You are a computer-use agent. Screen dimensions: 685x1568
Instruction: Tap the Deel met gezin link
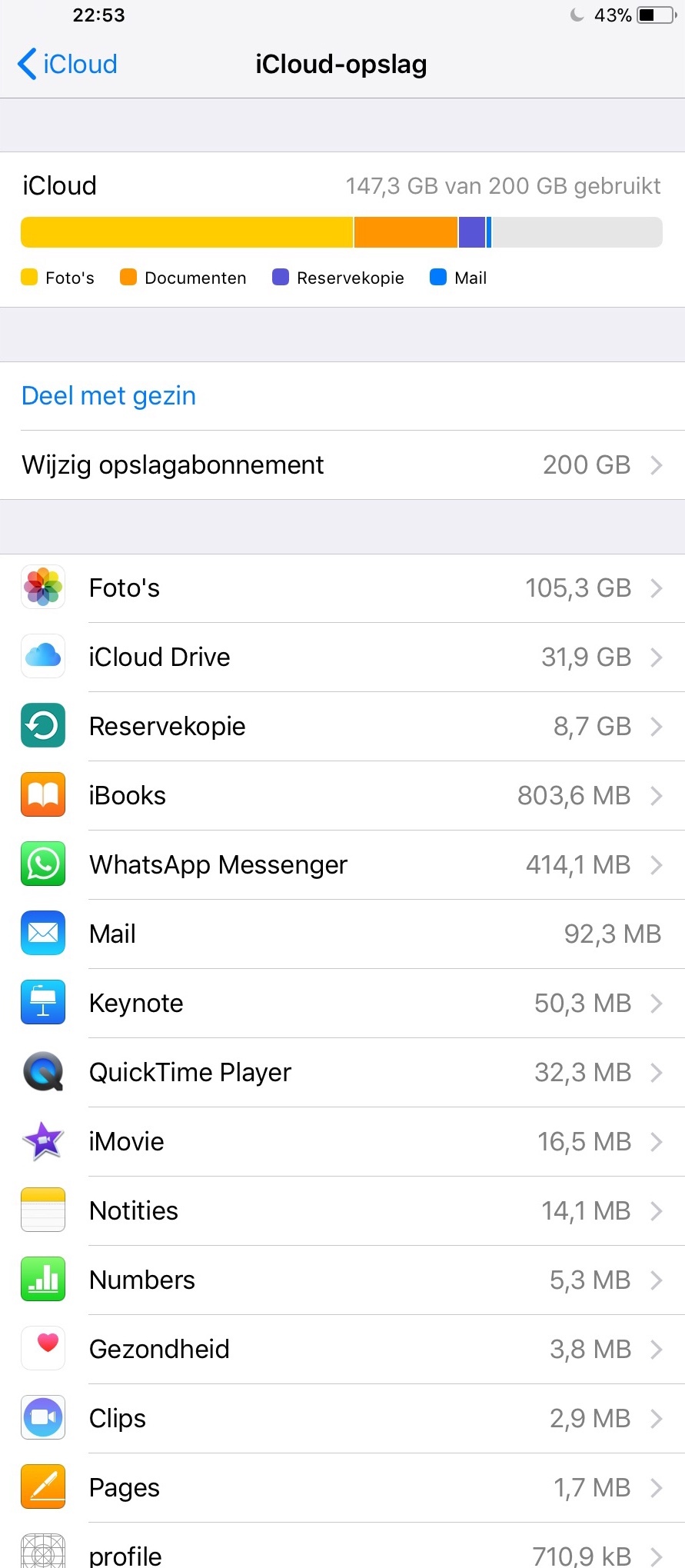click(108, 395)
